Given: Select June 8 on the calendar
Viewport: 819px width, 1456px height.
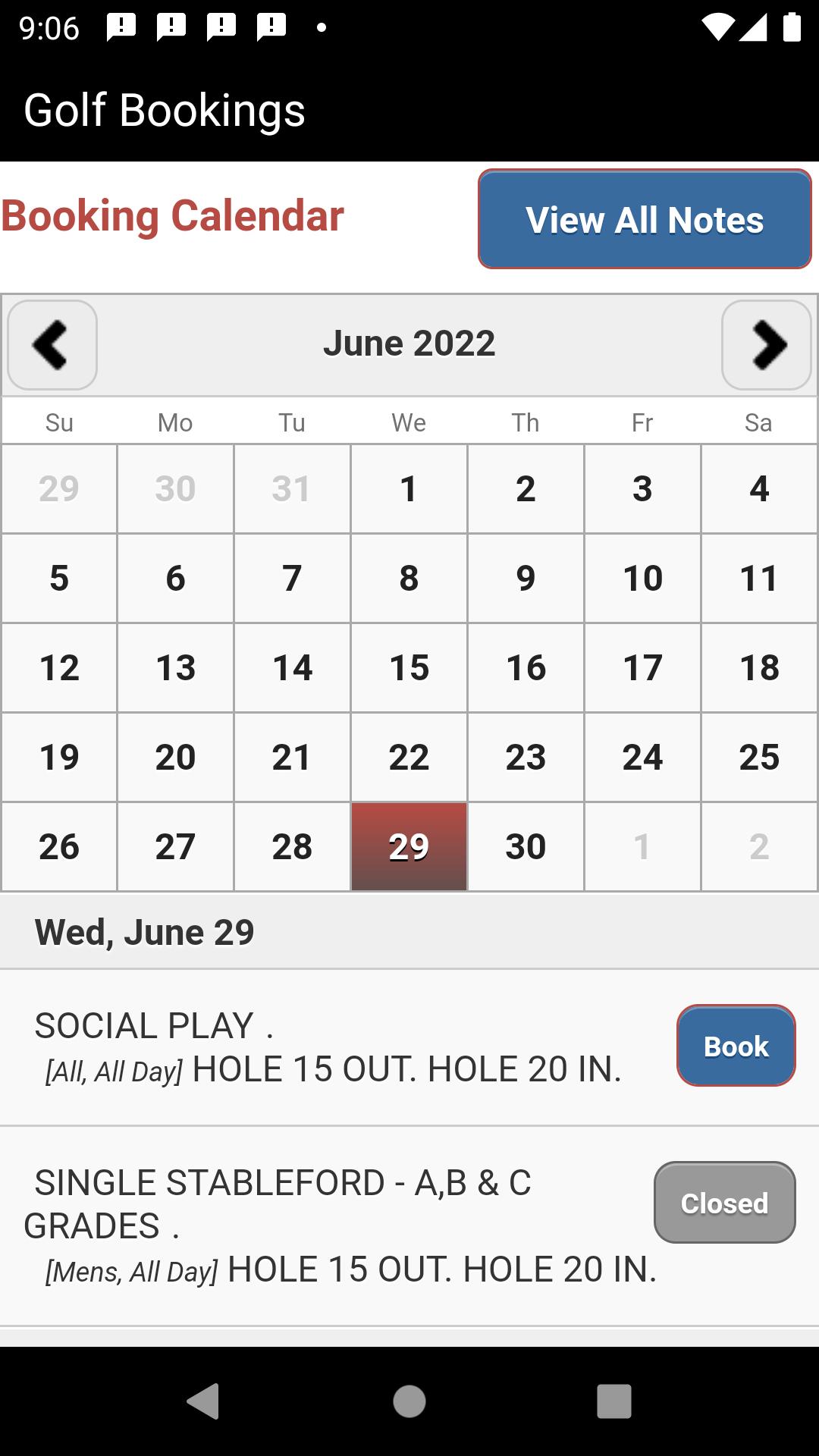Looking at the screenshot, I should coord(409,579).
